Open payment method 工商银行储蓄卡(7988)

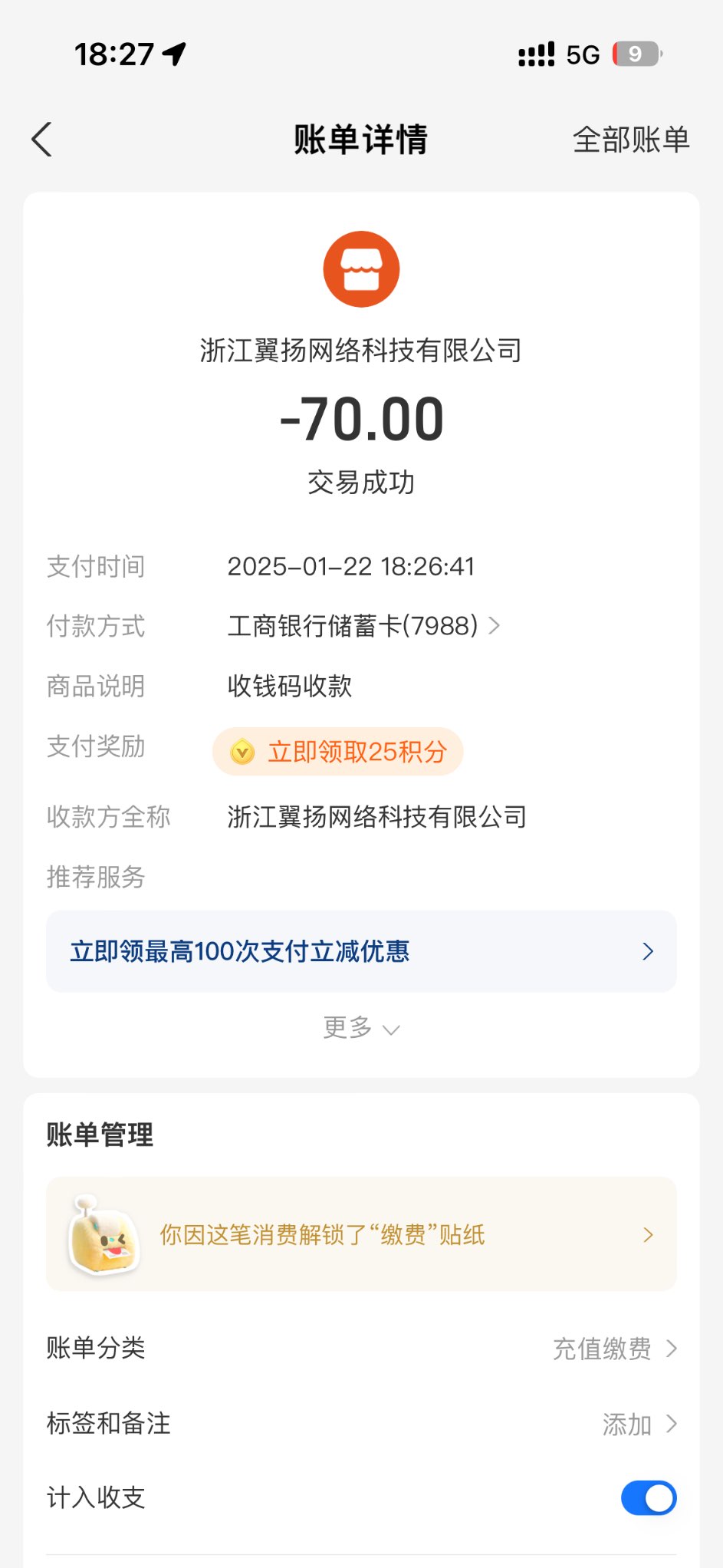tap(363, 626)
